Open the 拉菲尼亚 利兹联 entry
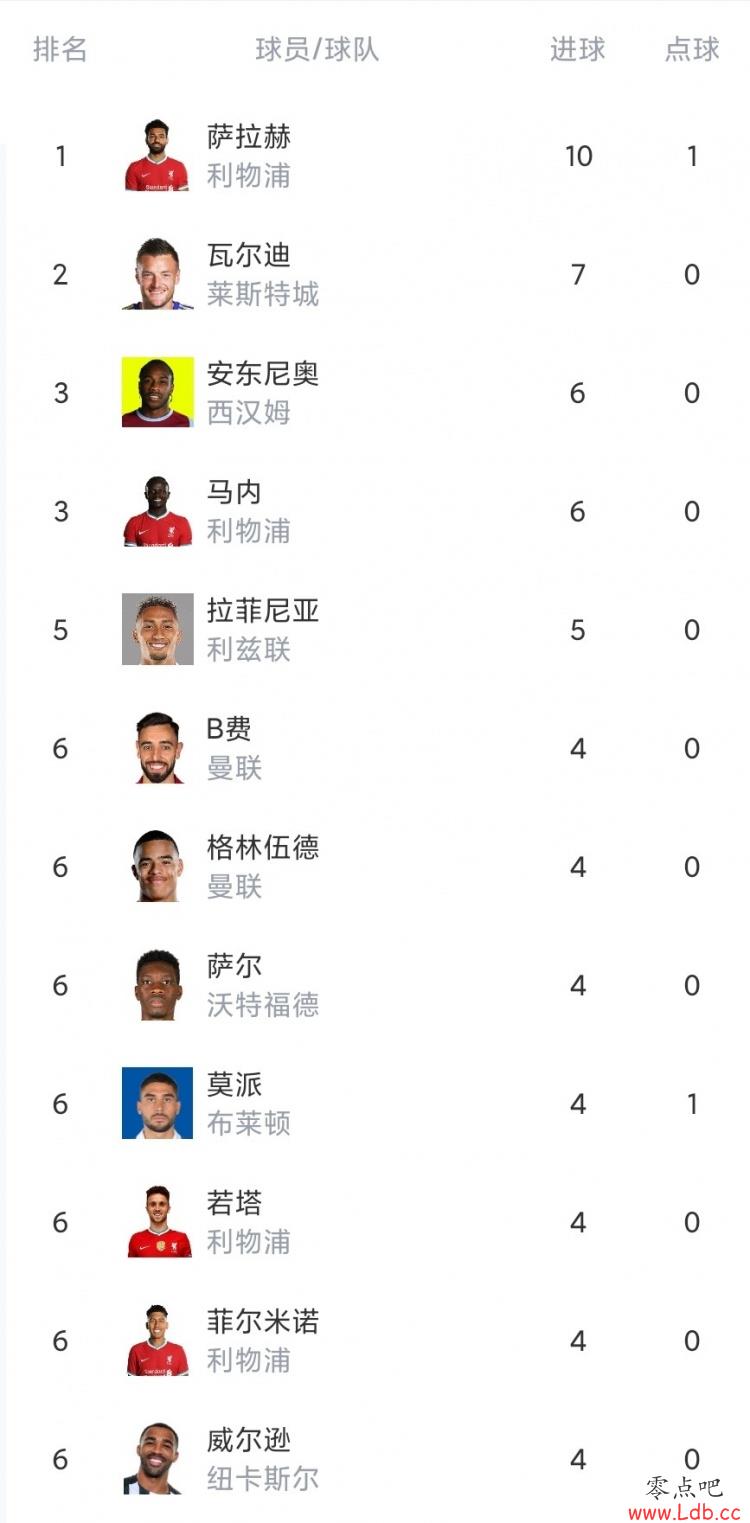The height and width of the screenshot is (1523, 750). (x=375, y=630)
